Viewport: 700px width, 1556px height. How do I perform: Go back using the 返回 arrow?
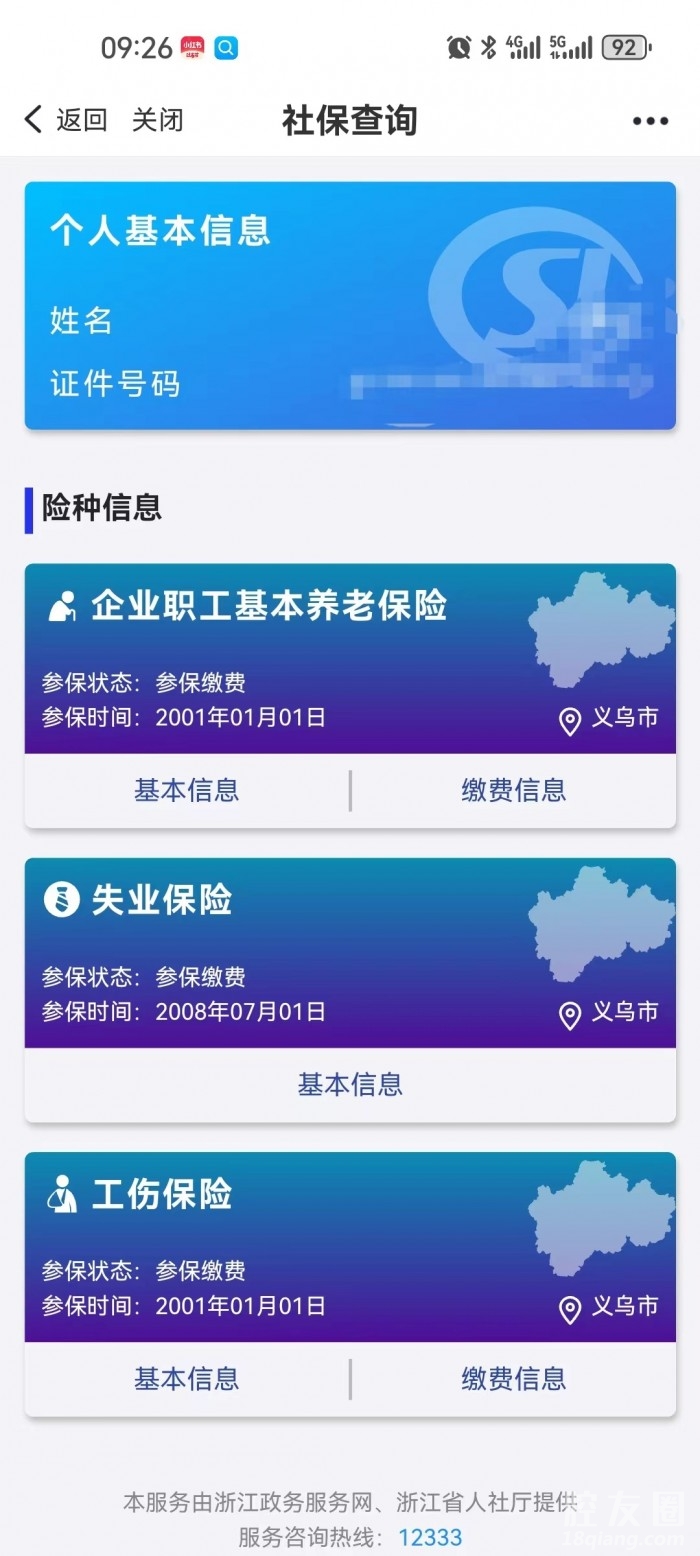click(64, 121)
